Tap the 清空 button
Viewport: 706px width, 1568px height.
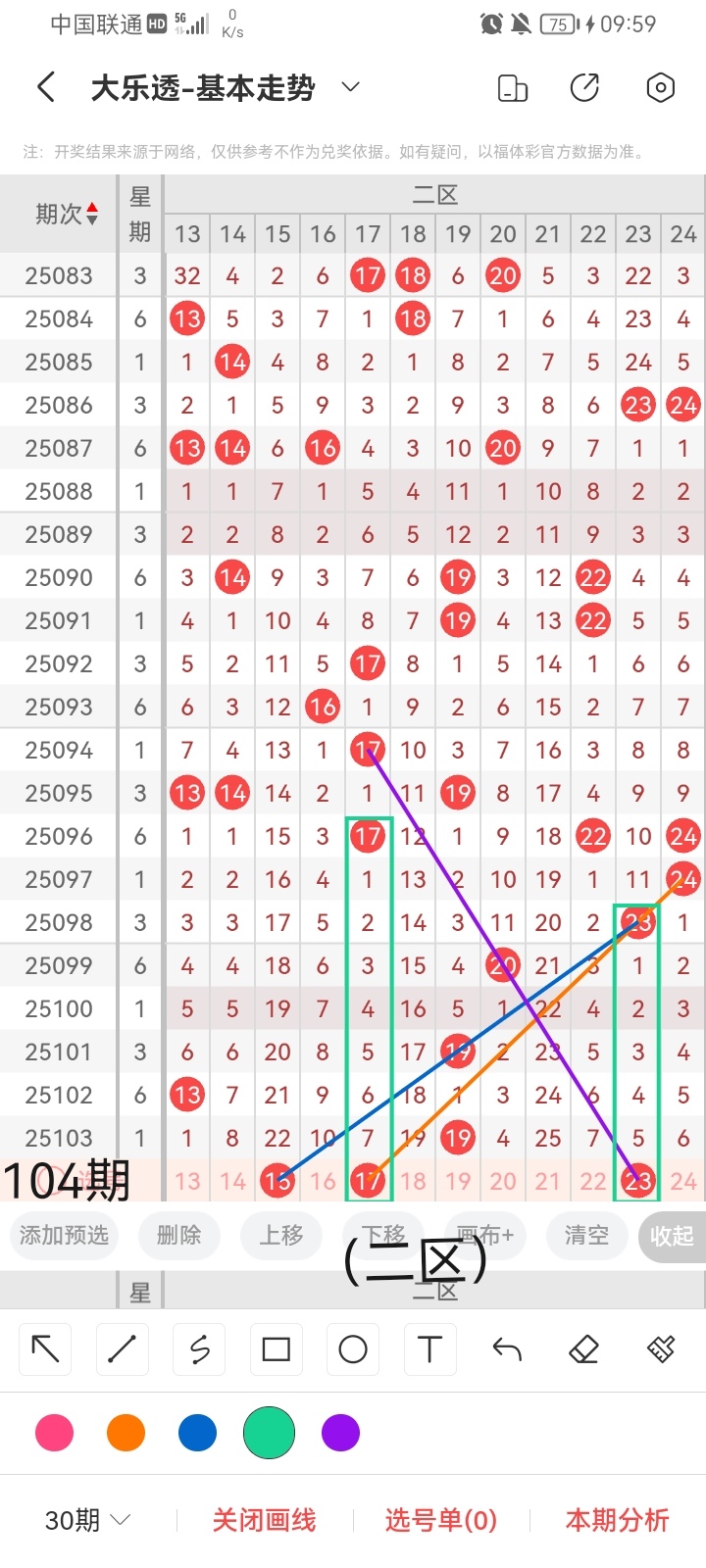(x=586, y=1235)
